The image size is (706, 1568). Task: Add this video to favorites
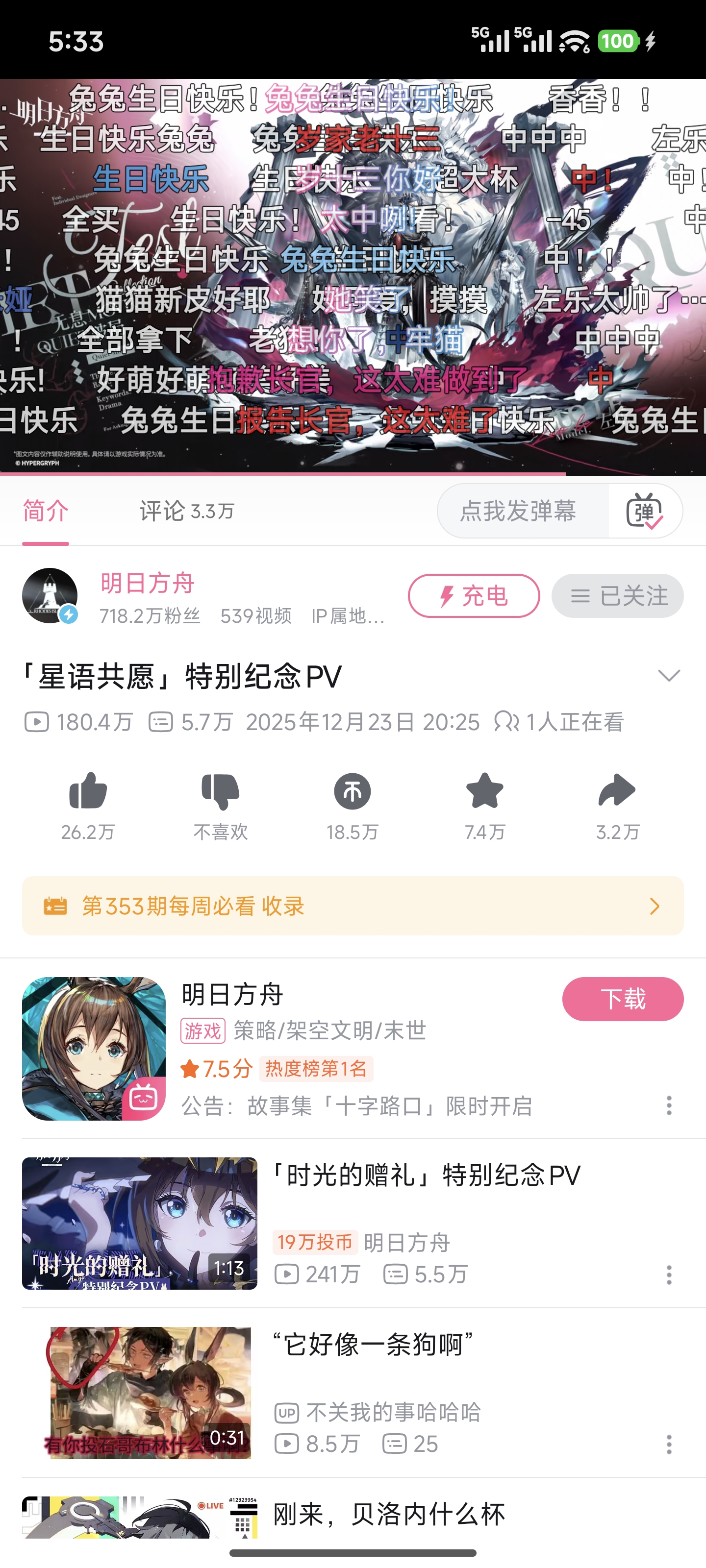[484, 791]
